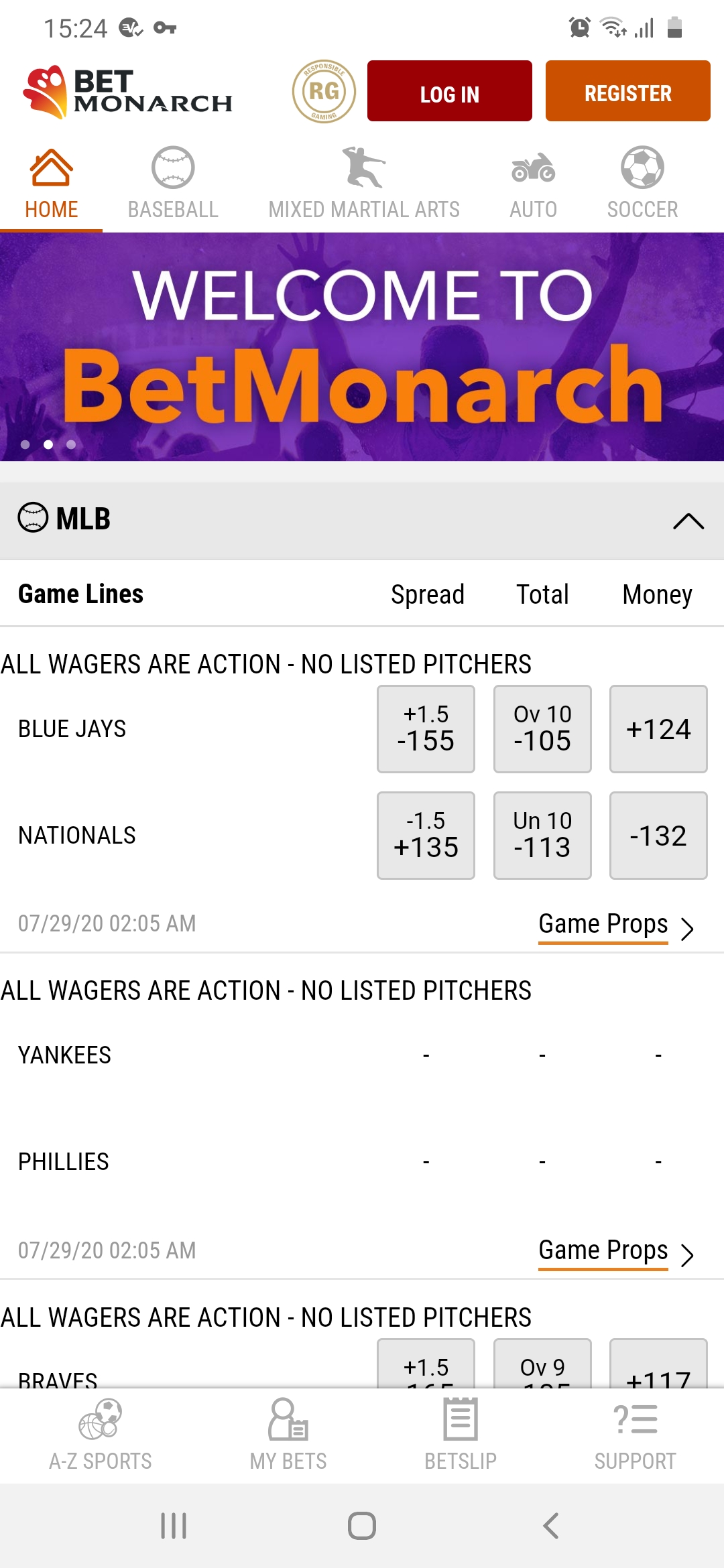Screen dimensions: 724x1568
Task: Go to My Bets
Action: click(x=288, y=1435)
